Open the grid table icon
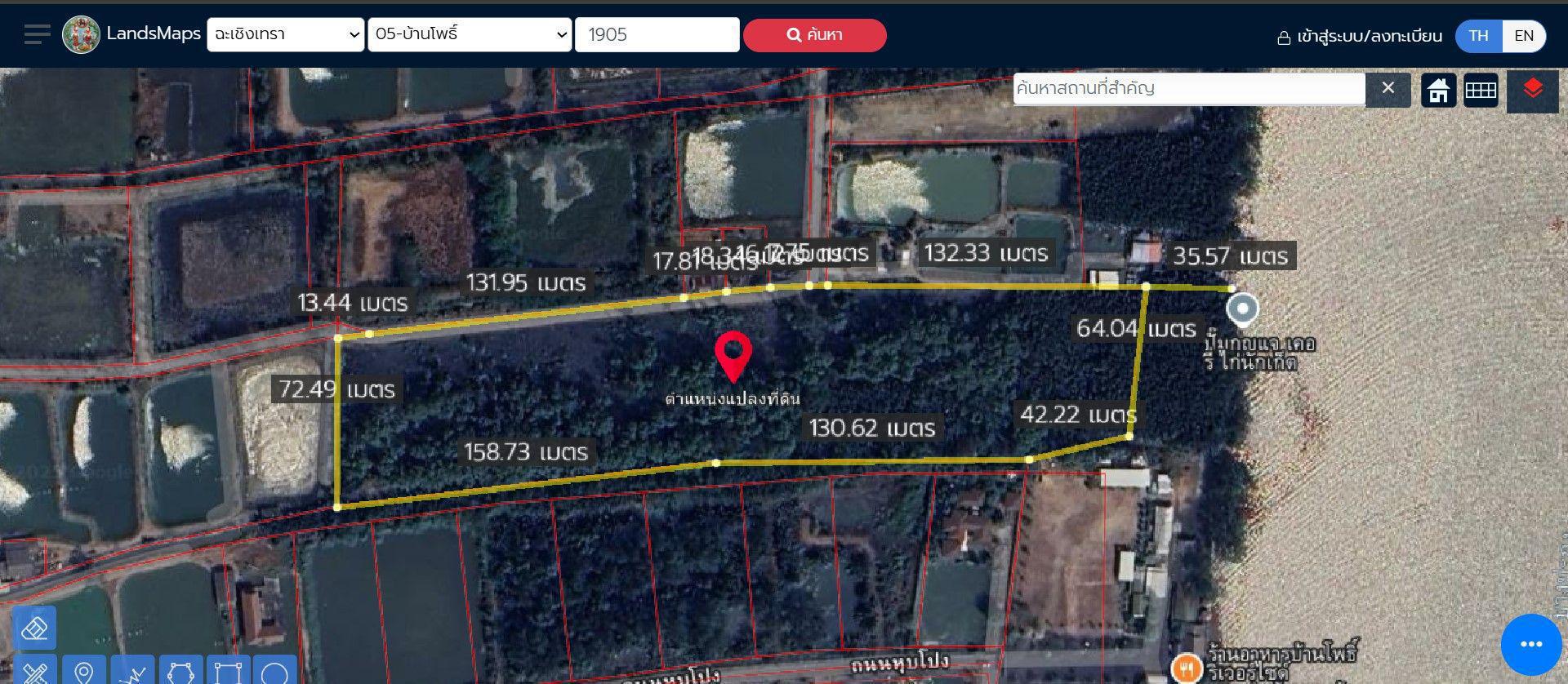The image size is (1568, 684). [x=1481, y=90]
